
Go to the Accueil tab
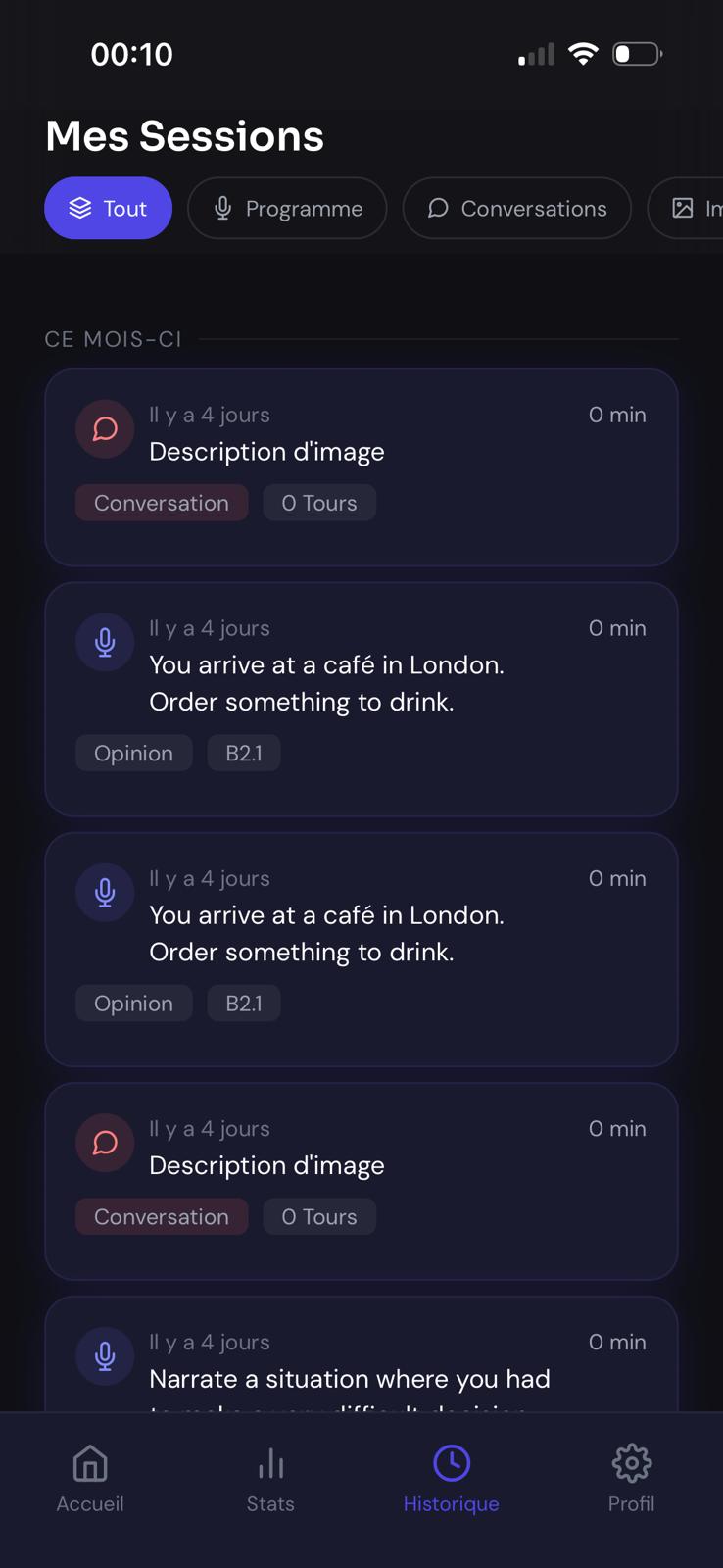[x=90, y=1480]
